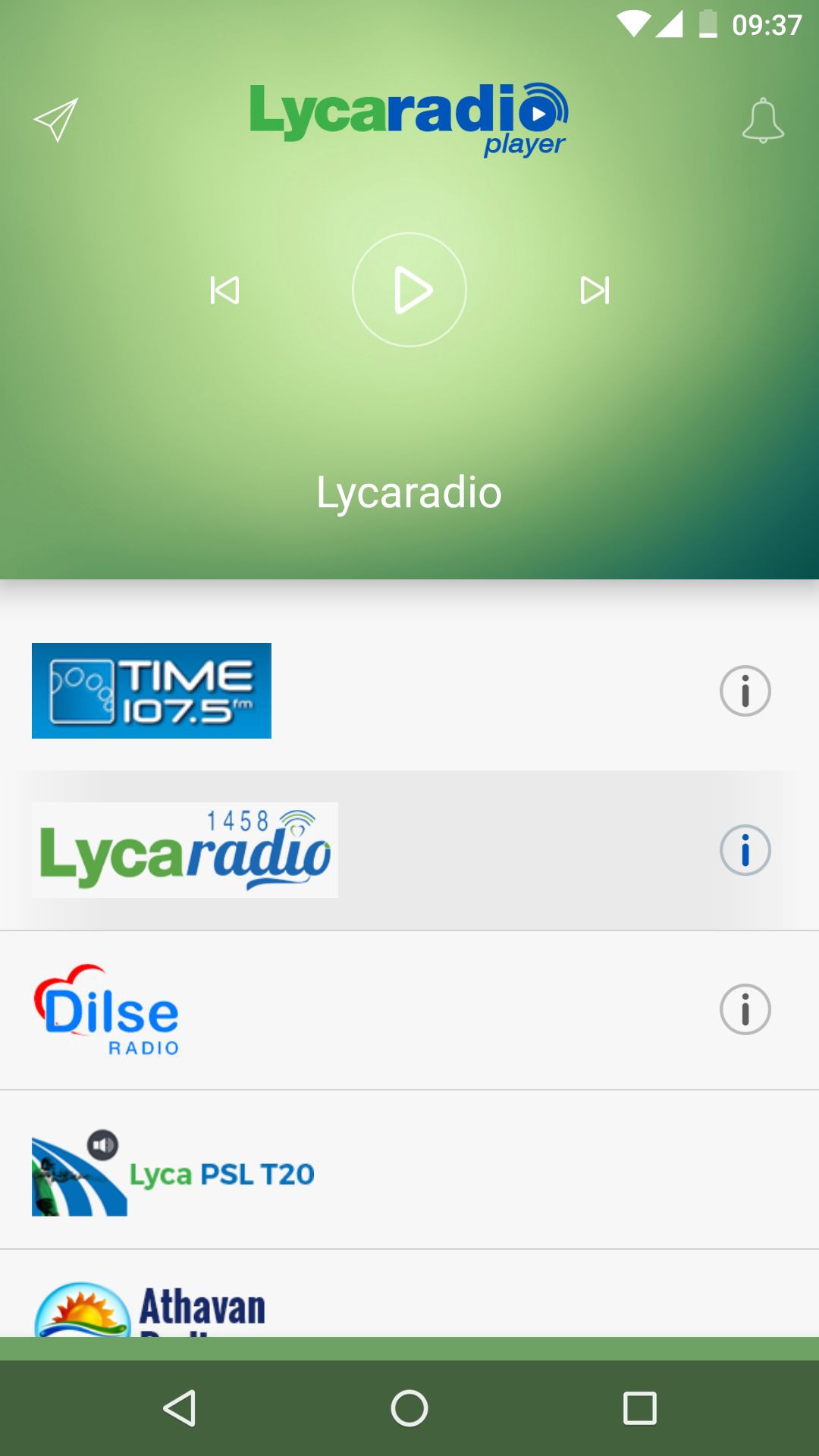
Task: Choose the Lyca PSL T20 station
Action: coord(174,1174)
